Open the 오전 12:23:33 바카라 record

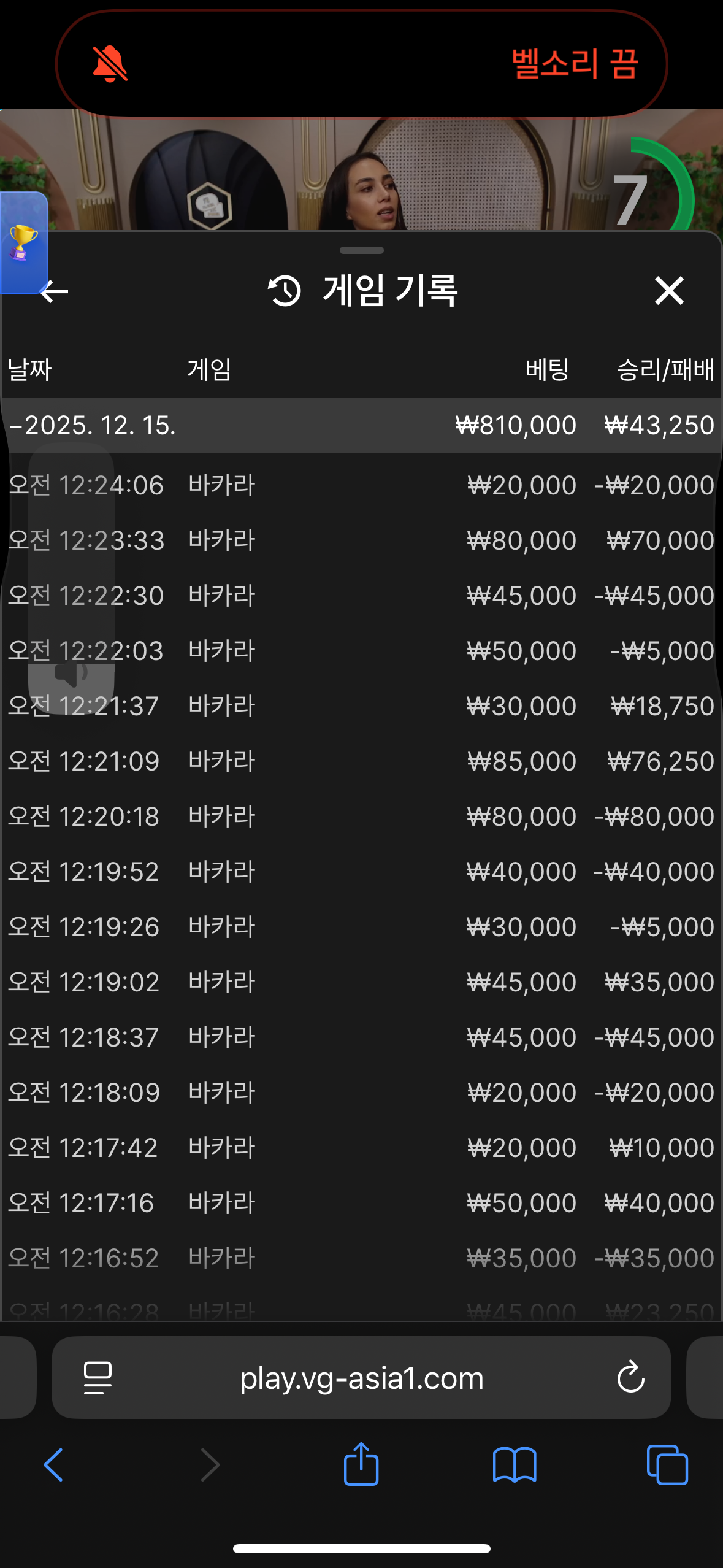point(361,540)
